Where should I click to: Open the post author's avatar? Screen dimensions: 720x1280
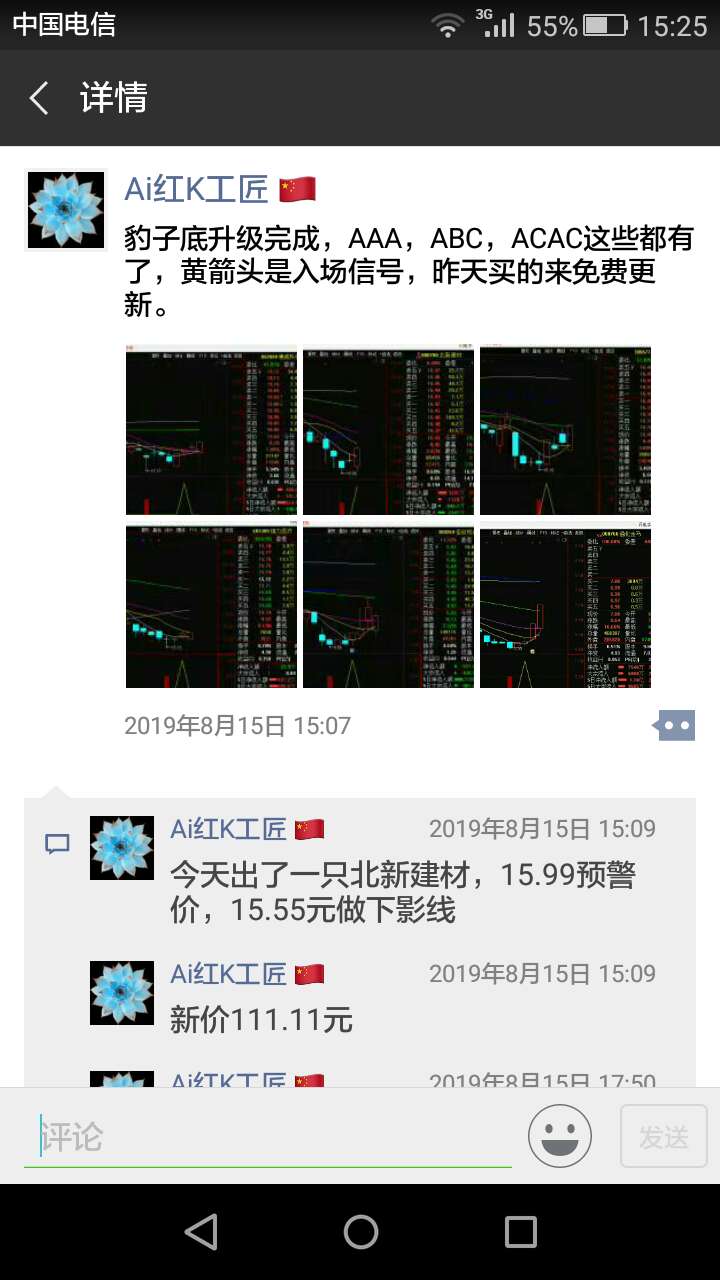tap(65, 210)
